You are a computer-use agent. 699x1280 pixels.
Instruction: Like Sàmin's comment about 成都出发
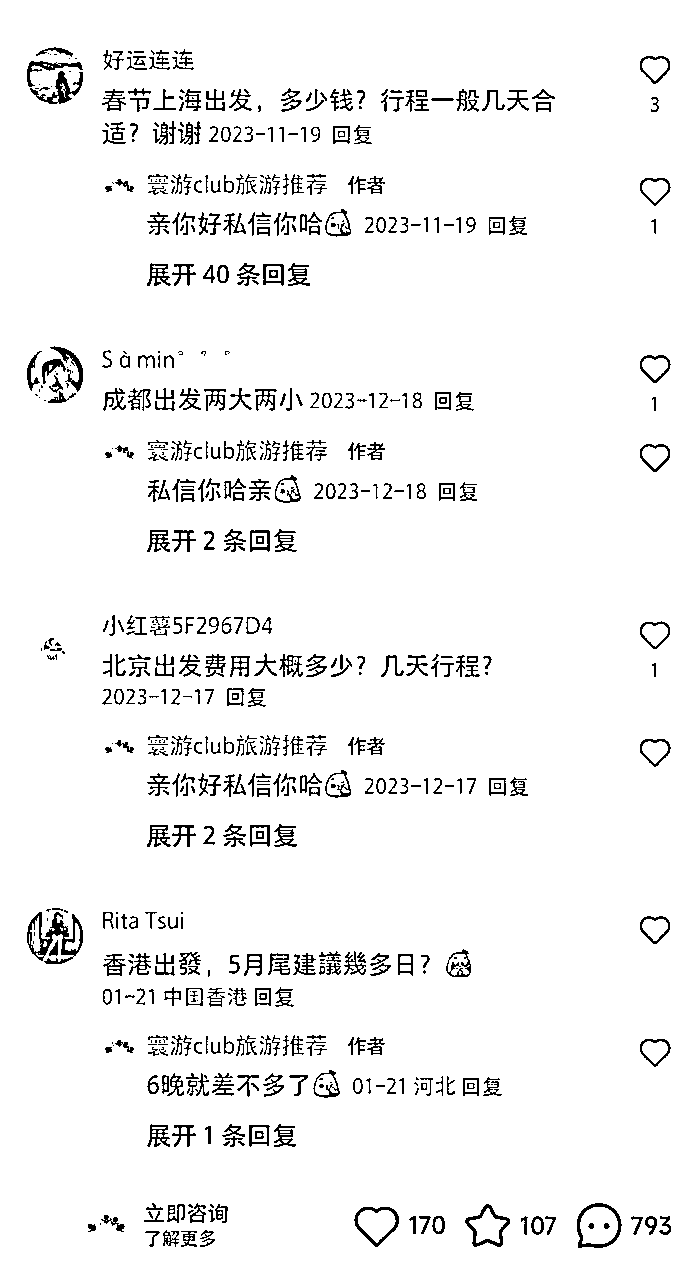pyautogui.click(x=654, y=370)
